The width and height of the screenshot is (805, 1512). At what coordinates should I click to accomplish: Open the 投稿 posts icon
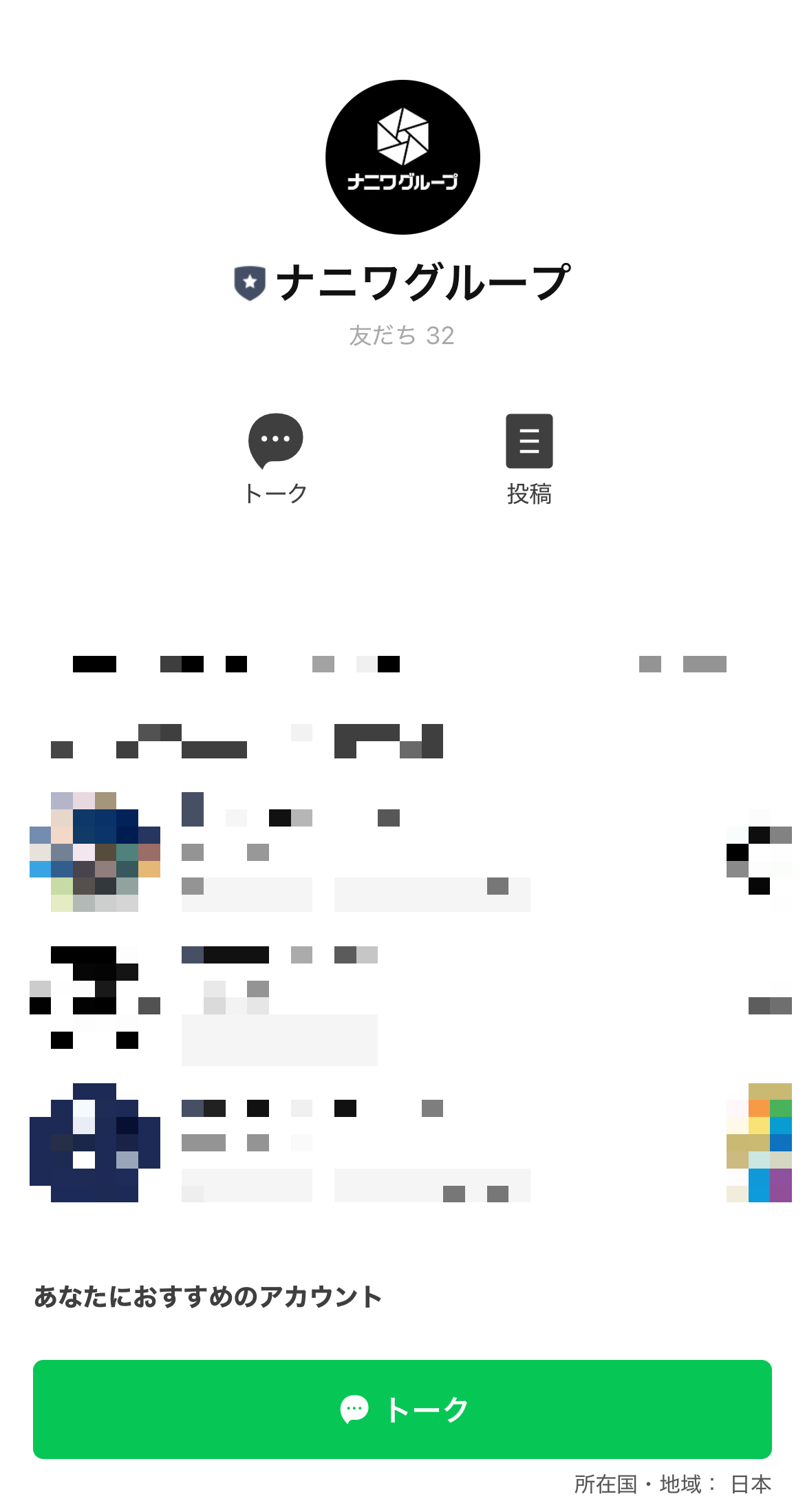coord(529,441)
